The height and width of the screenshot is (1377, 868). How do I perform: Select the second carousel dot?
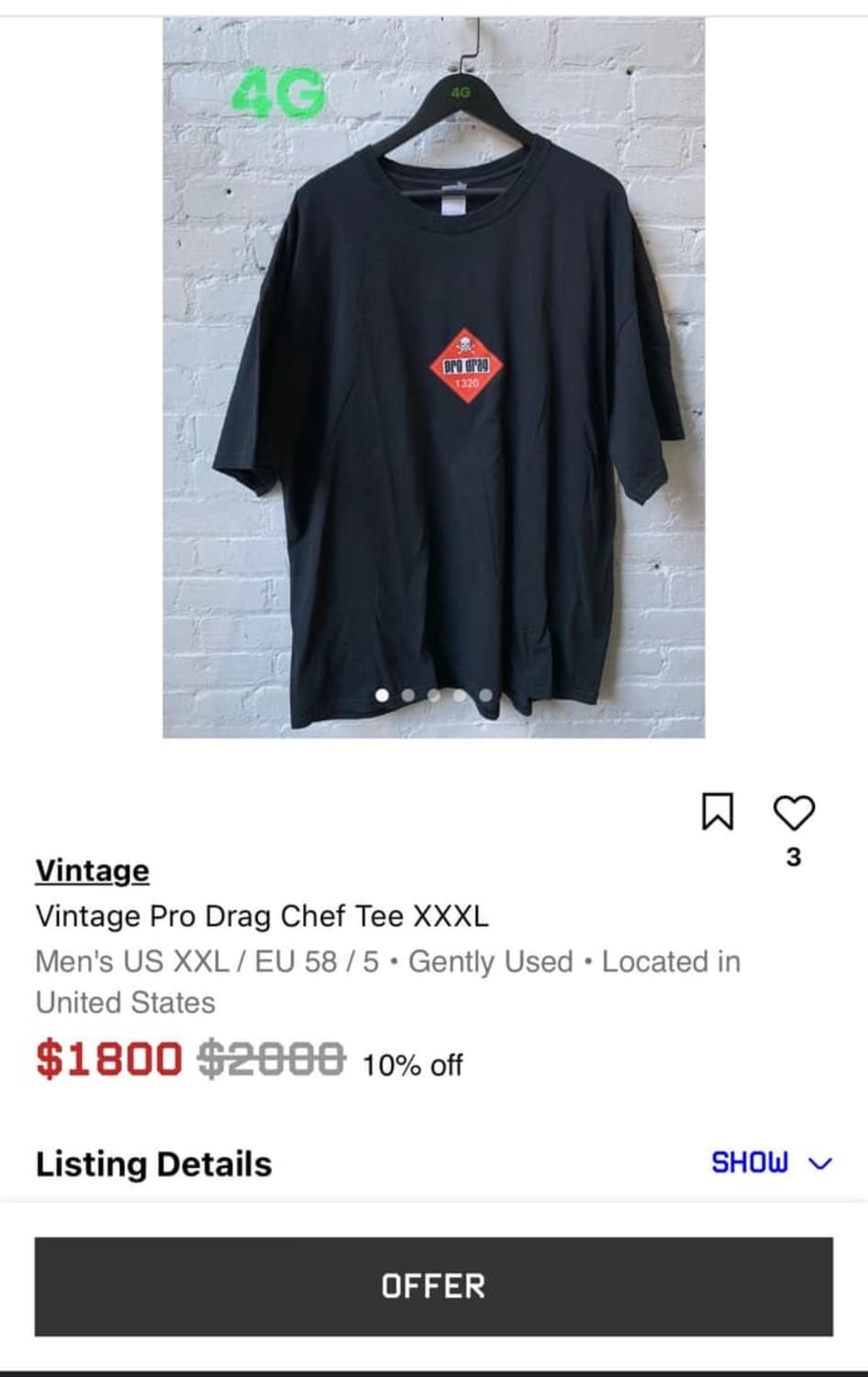[x=408, y=696]
